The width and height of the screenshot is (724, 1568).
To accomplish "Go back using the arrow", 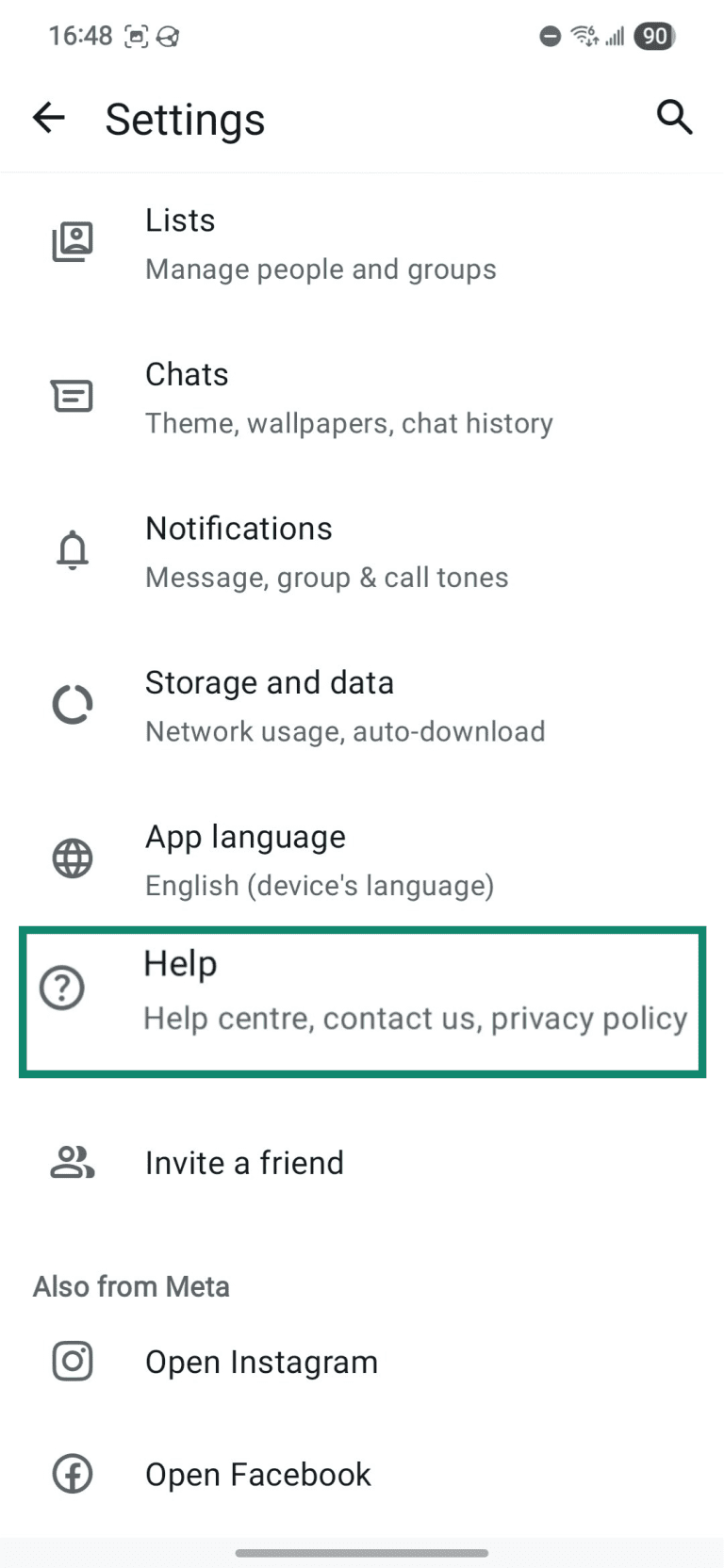I will 48,118.
